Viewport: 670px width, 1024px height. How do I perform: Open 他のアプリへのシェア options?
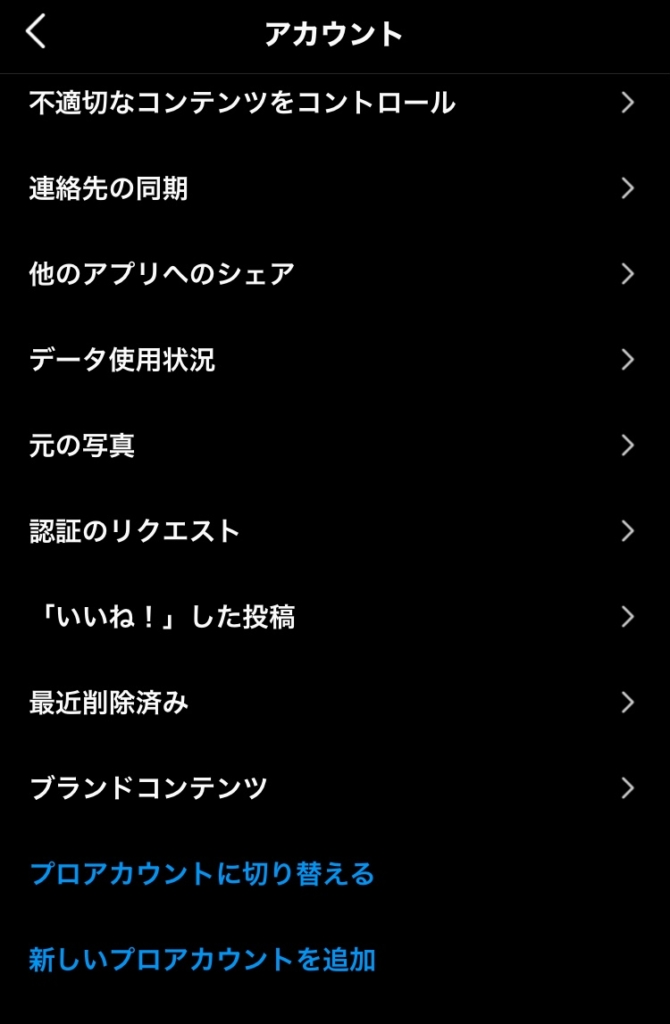(x=162, y=274)
